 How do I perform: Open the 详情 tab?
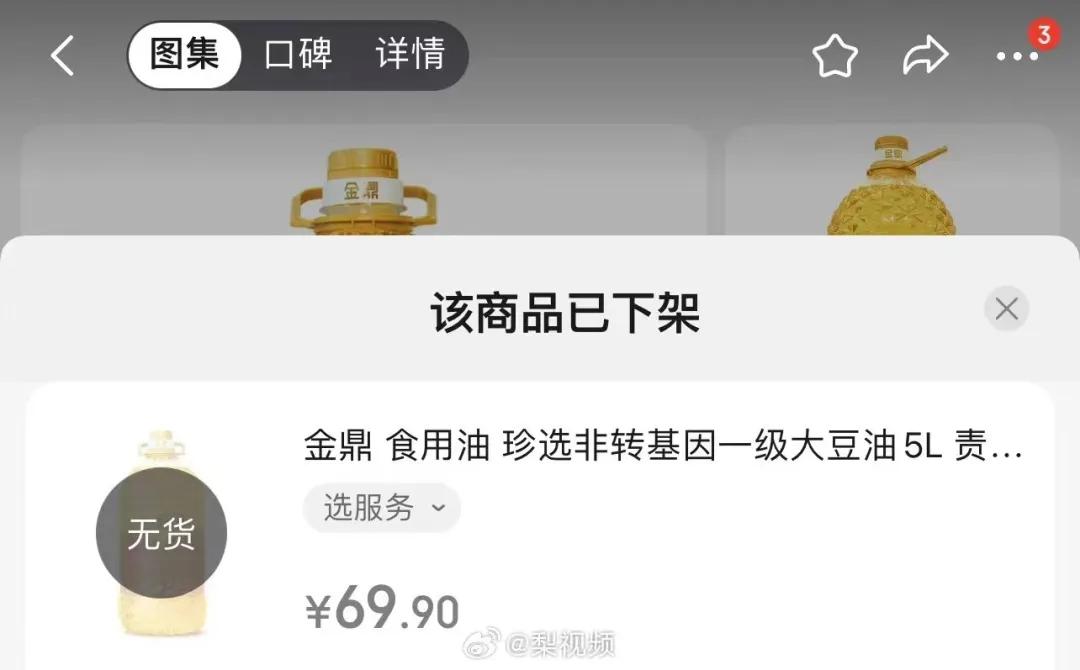pos(410,55)
